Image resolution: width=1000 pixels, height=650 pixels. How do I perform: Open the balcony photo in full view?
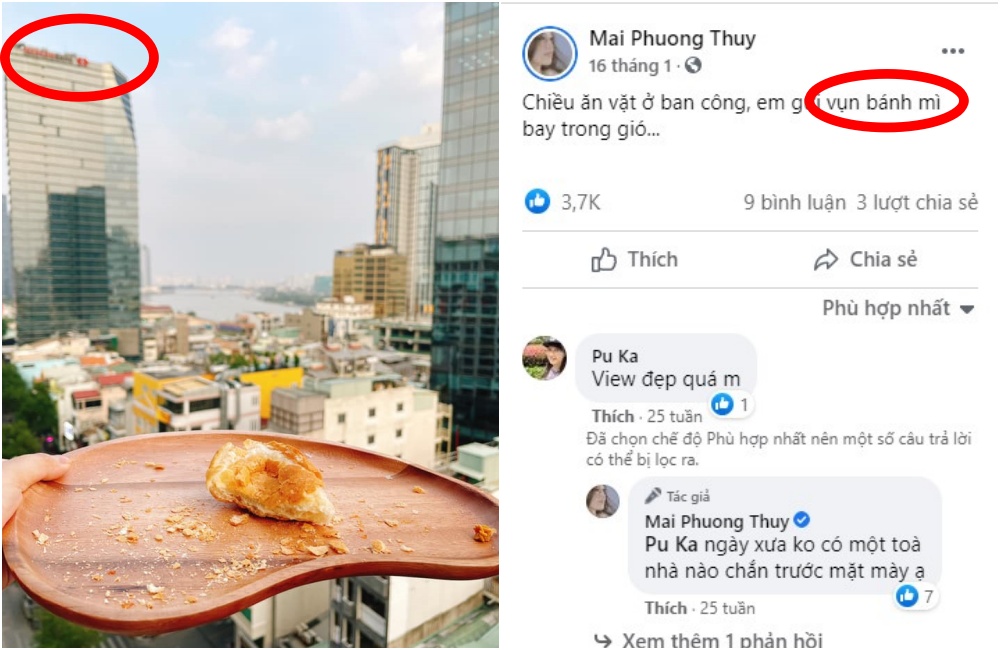pyautogui.click(x=250, y=325)
